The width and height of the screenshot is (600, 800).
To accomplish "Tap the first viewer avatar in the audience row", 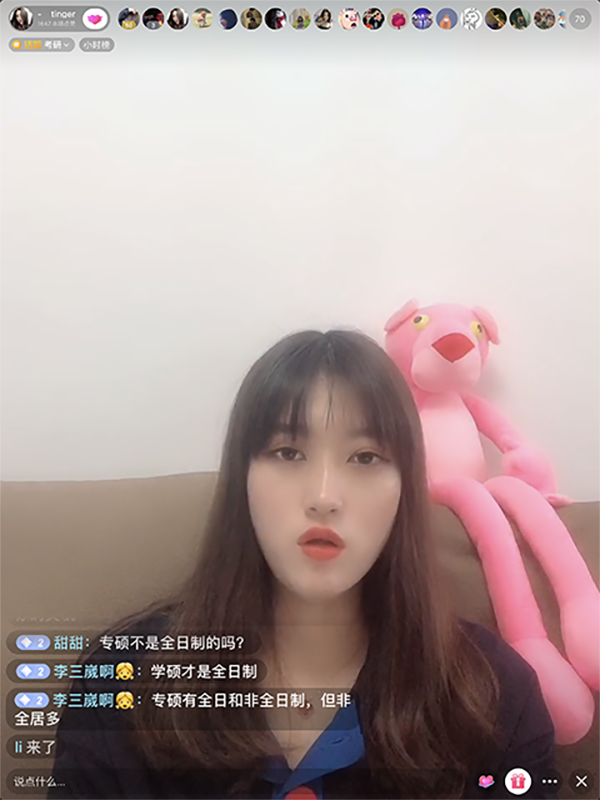I will [x=128, y=18].
